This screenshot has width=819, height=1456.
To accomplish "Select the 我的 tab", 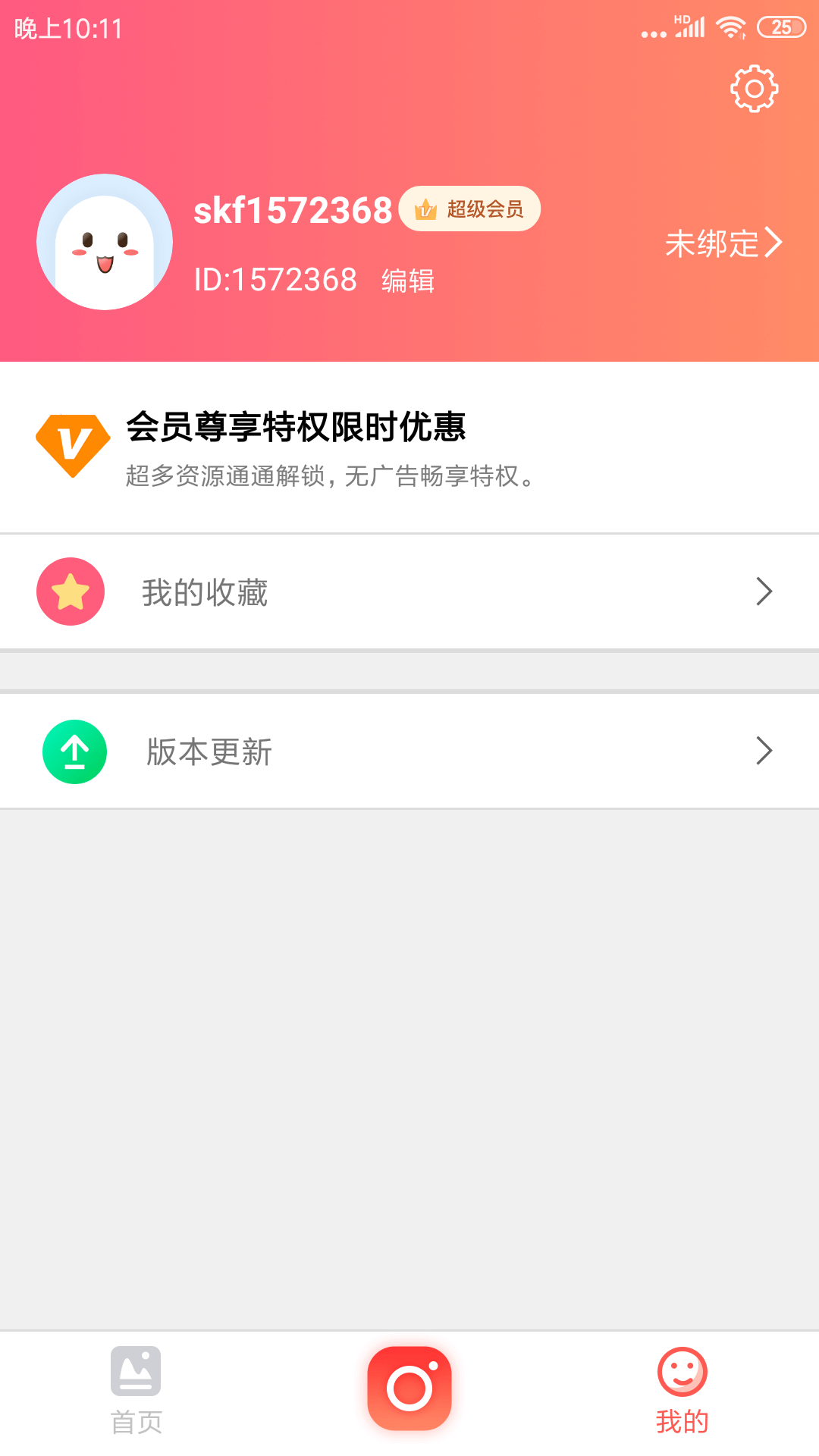I will point(682,1391).
